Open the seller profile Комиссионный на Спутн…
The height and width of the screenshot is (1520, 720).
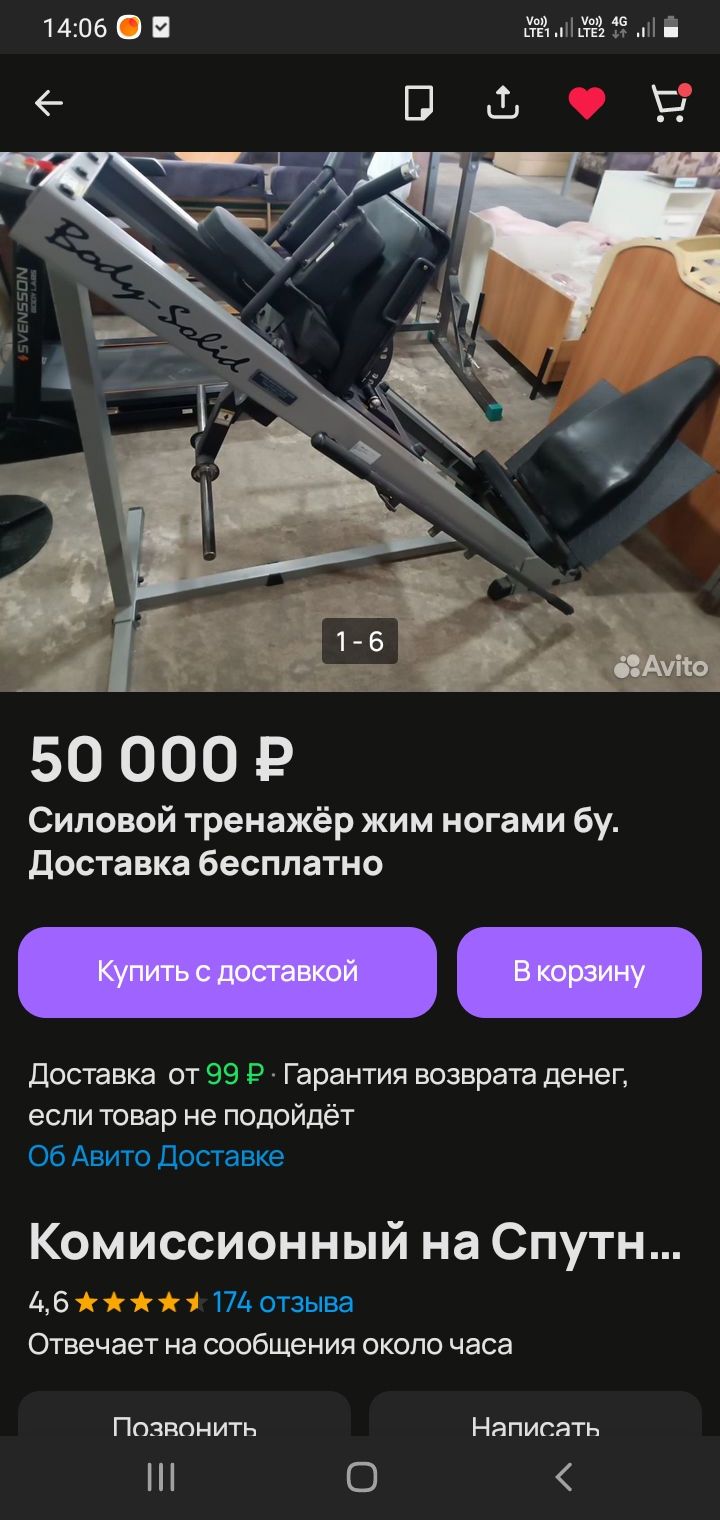(x=355, y=1242)
